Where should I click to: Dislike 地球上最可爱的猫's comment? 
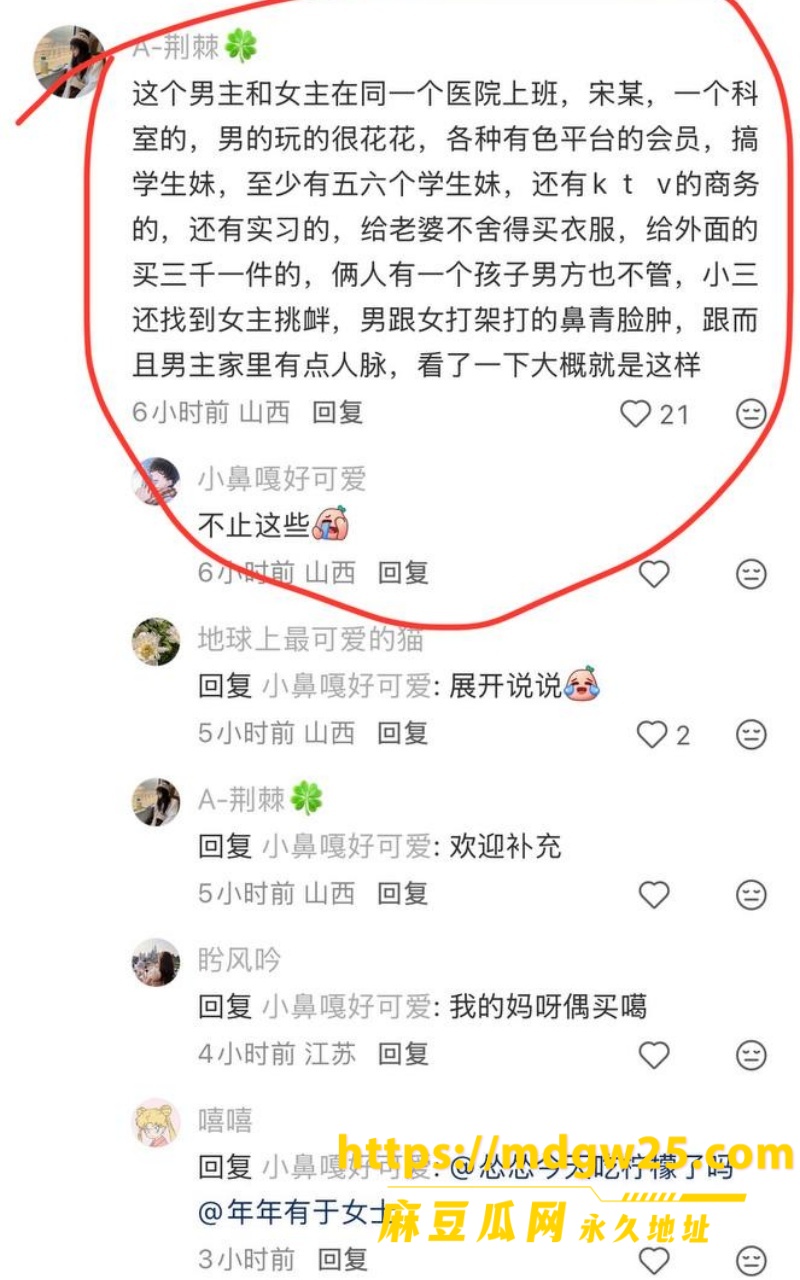click(x=751, y=735)
